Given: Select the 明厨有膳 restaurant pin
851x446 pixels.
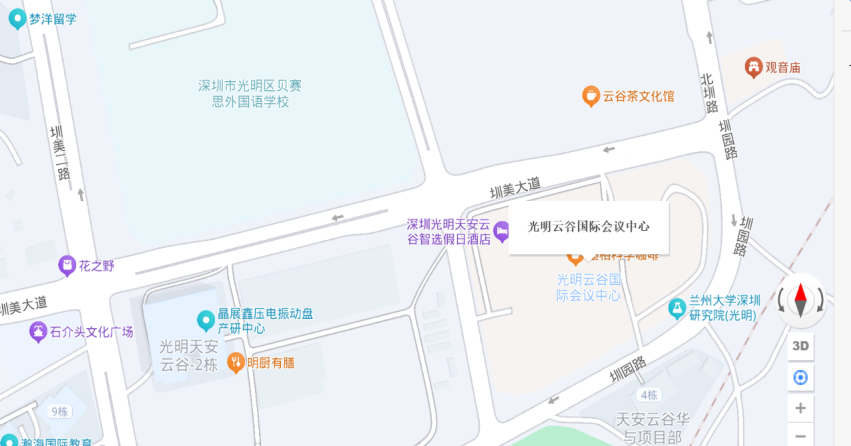Looking at the screenshot, I should pyautogui.click(x=236, y=362).
